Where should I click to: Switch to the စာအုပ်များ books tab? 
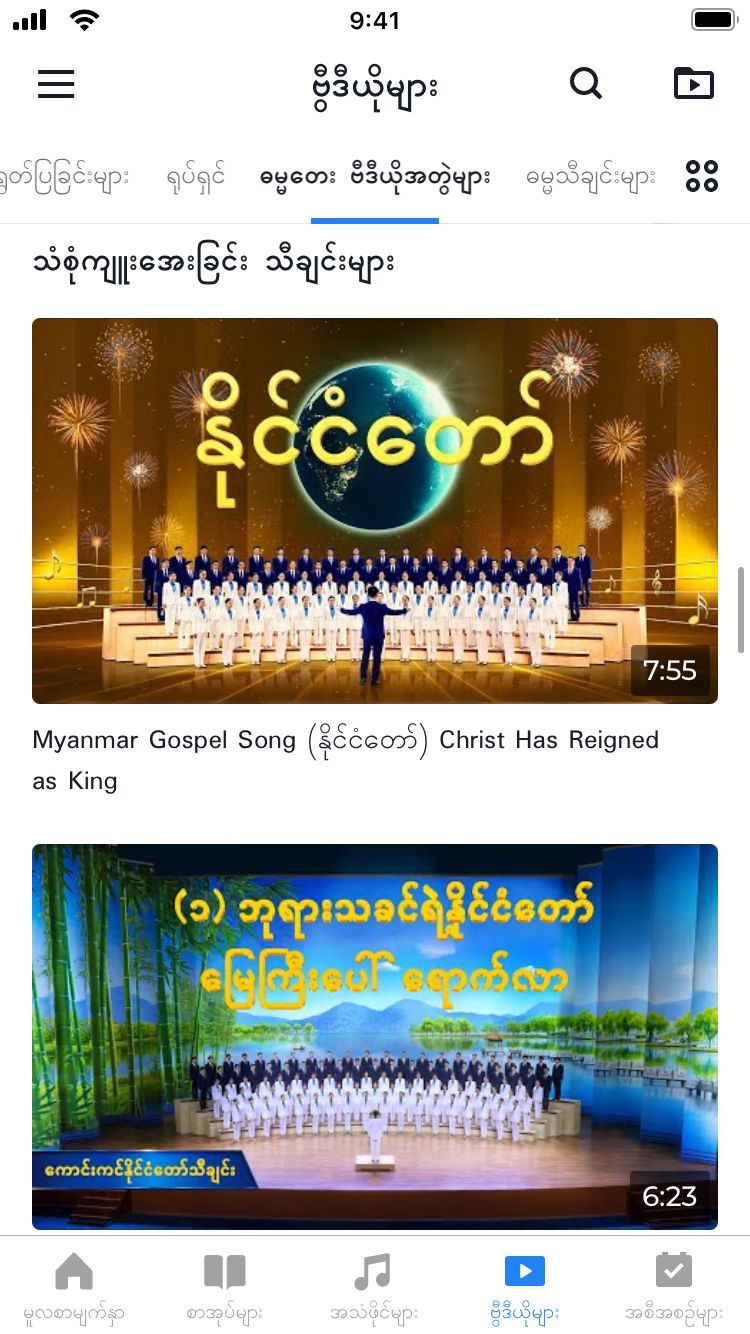(225, 1286)
